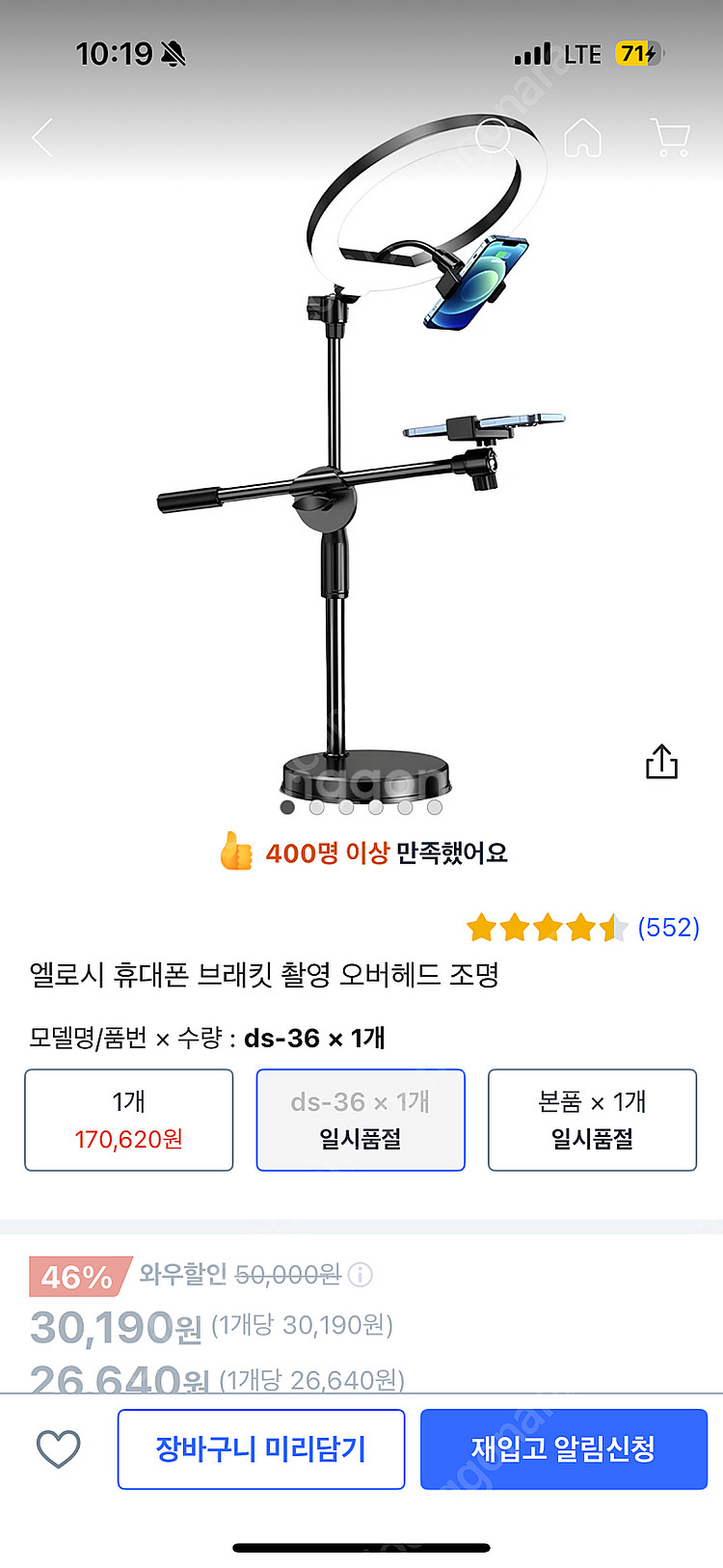The image size is (723, 1568).
Task: Request restock alert with 재입고 알림신청
Action: point(563,1448)
